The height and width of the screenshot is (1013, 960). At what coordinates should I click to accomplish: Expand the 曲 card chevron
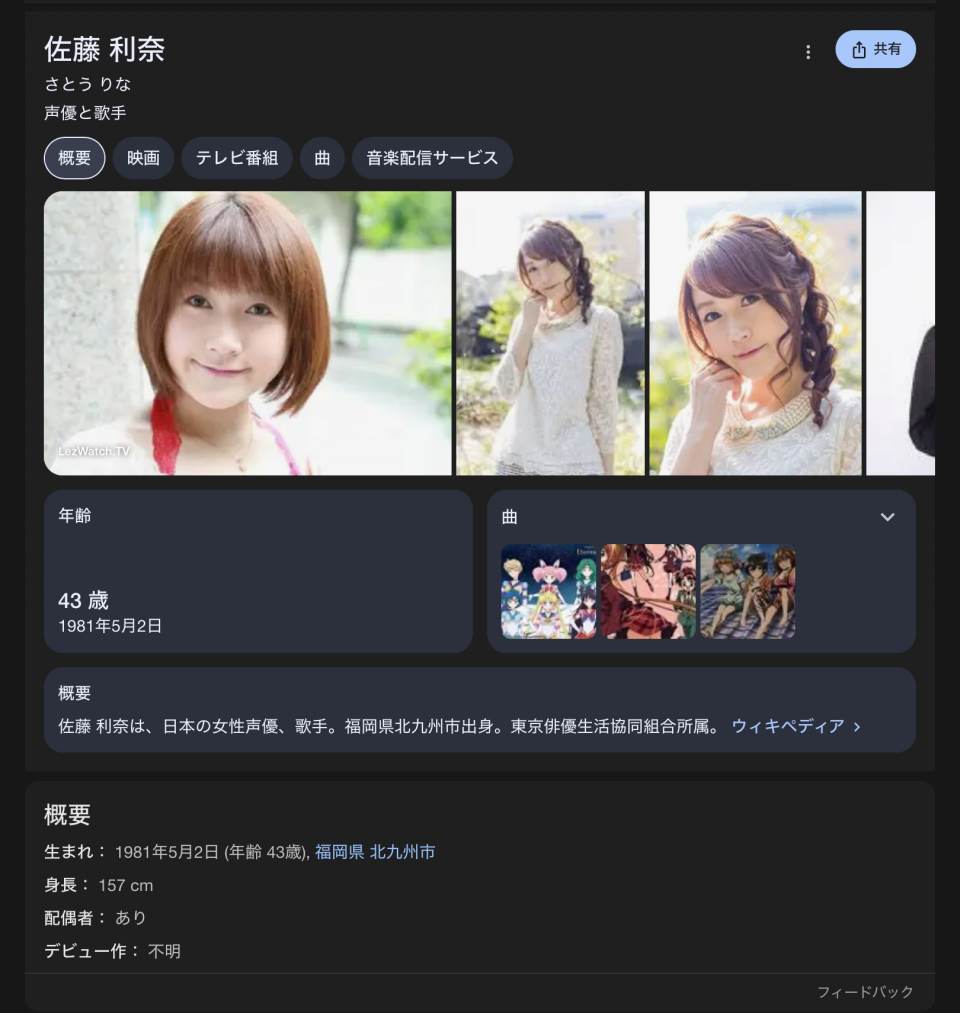pyautogui.click(x=887, y=517)
